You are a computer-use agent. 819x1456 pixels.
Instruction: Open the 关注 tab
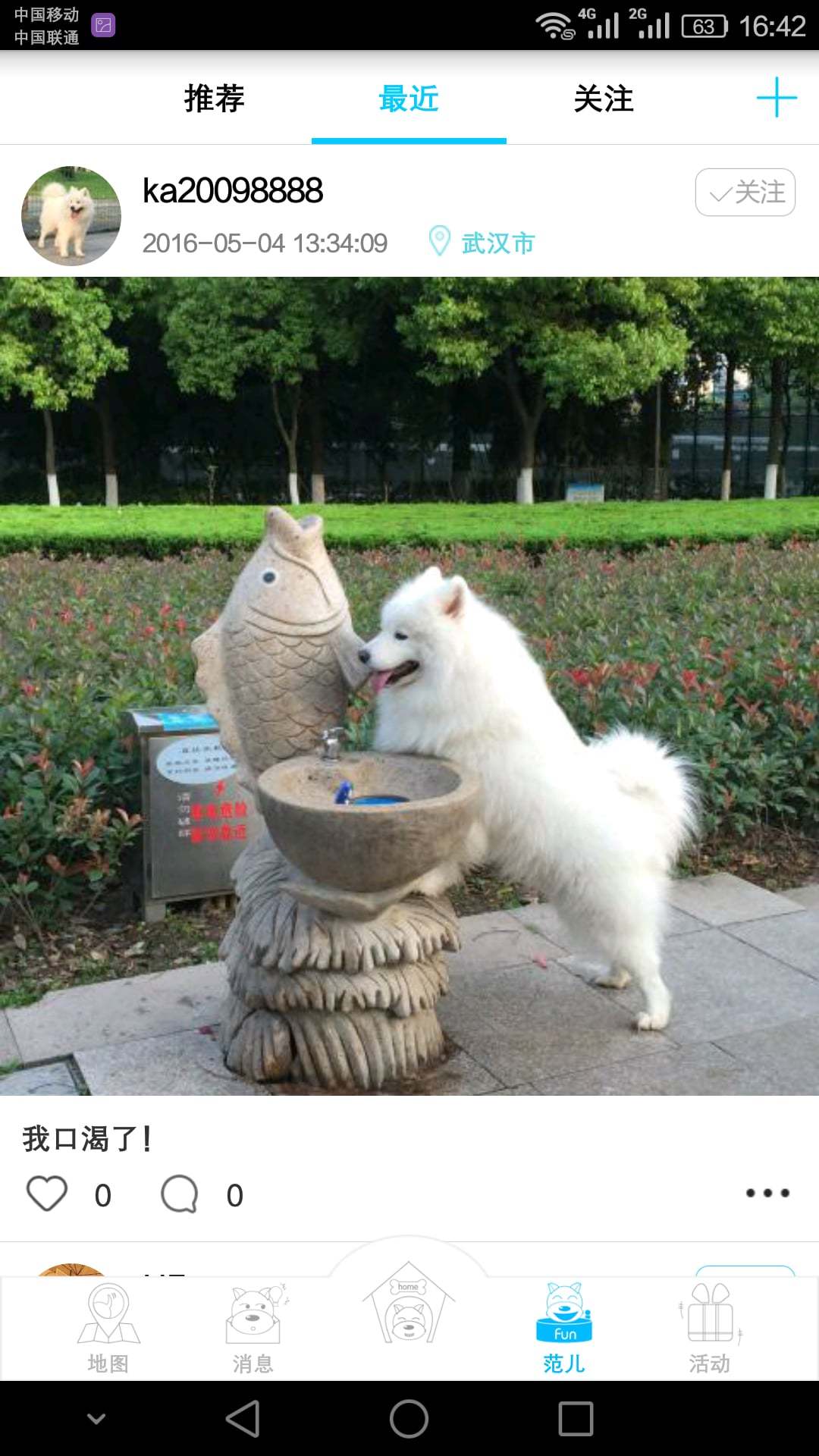click(603, 99)
